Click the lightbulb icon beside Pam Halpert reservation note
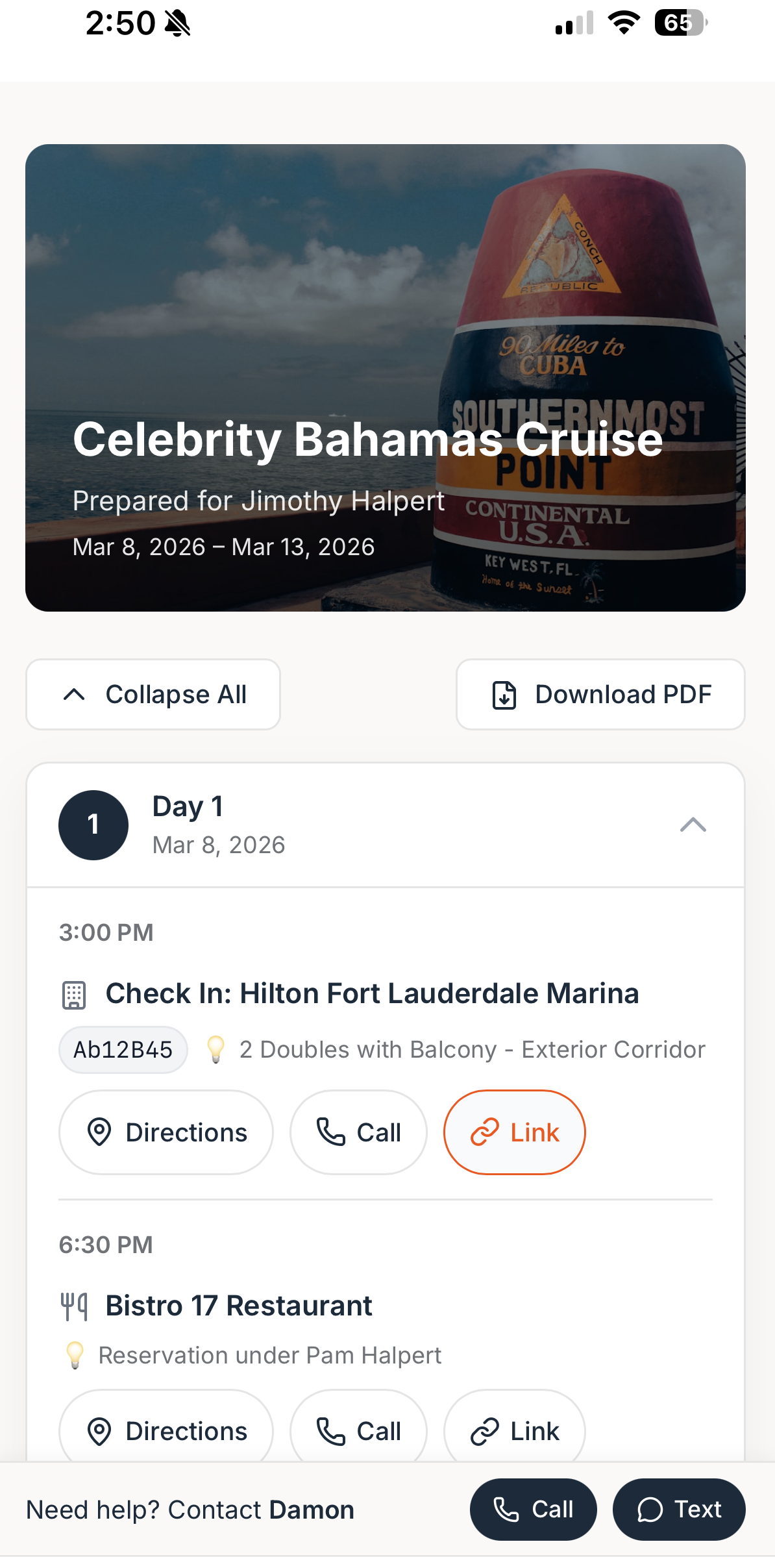The height and width of the screenshot is (1568, 775). (76, 1355)
